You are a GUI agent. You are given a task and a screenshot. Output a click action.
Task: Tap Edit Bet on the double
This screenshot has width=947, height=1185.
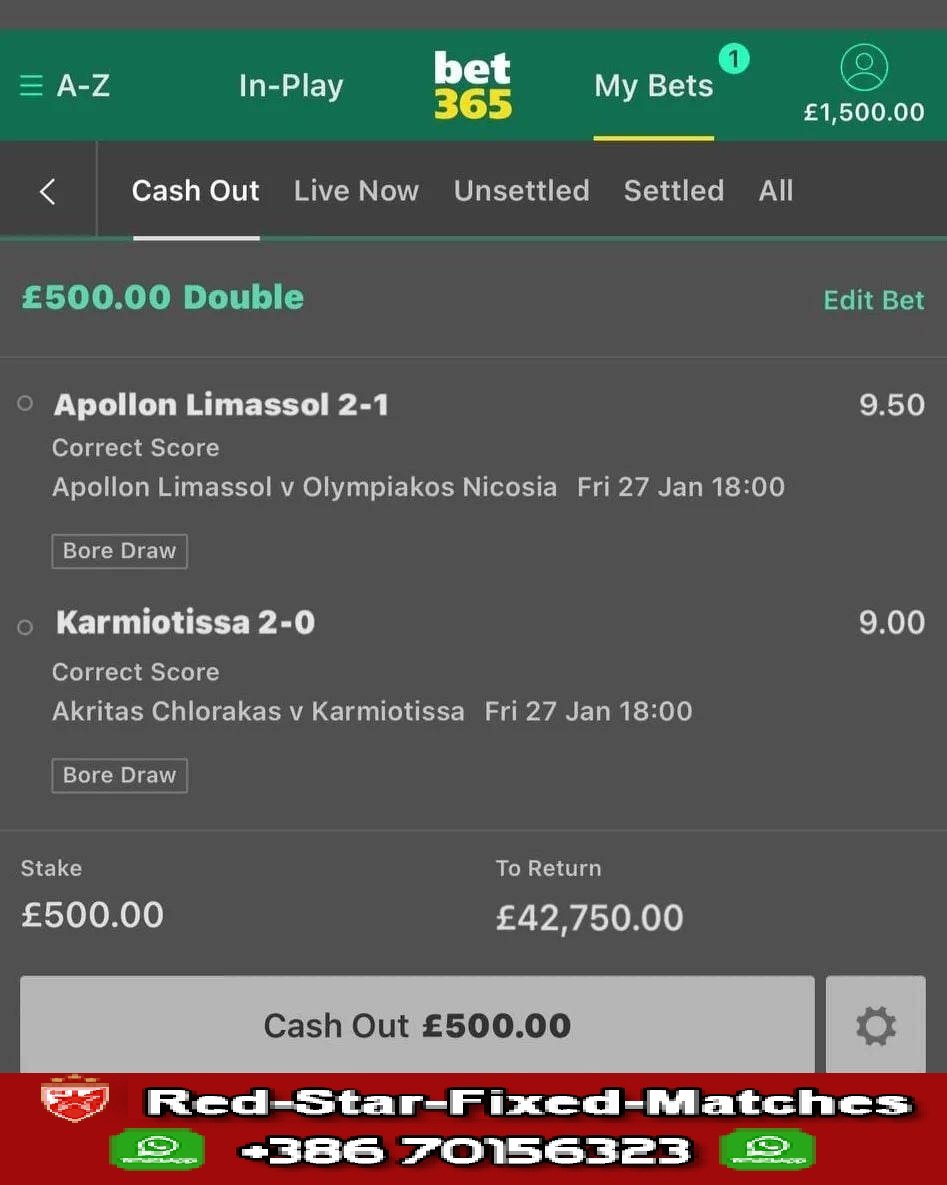click(x=873, y=300)
